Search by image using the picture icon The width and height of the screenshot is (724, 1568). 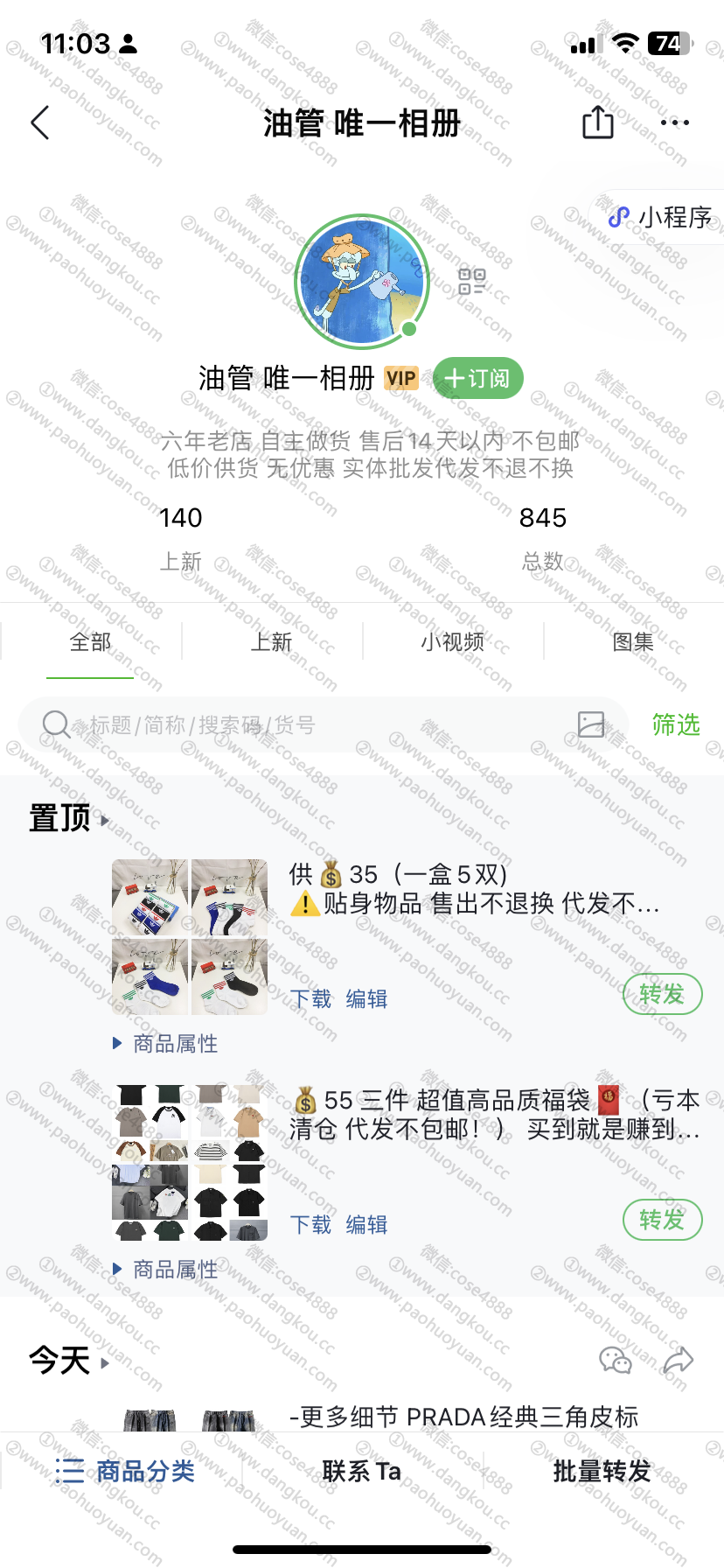(591, 724)
